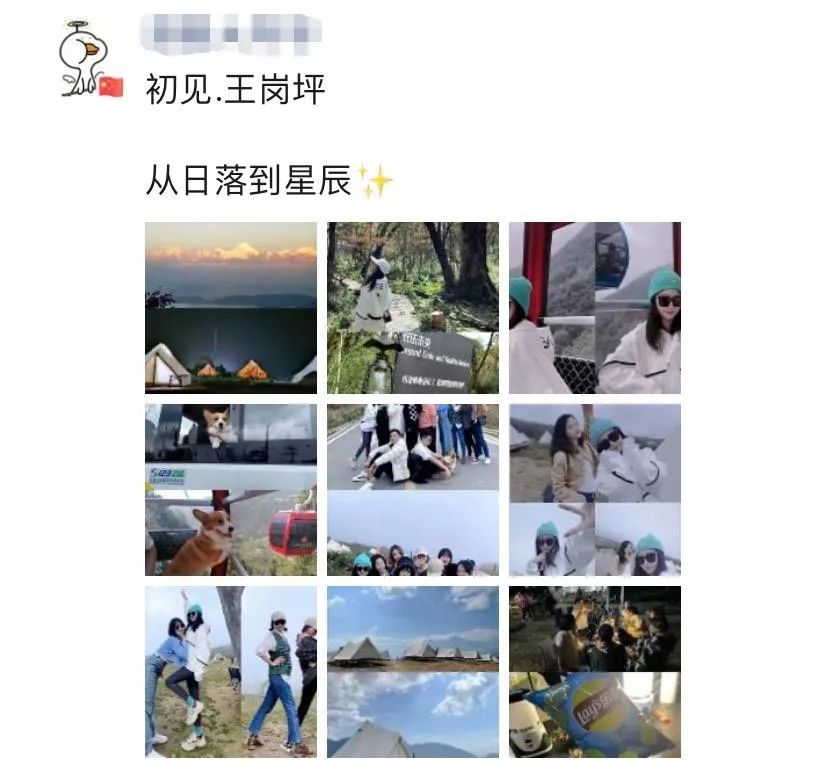View the corgi and red cable car photo

point(231,489)
